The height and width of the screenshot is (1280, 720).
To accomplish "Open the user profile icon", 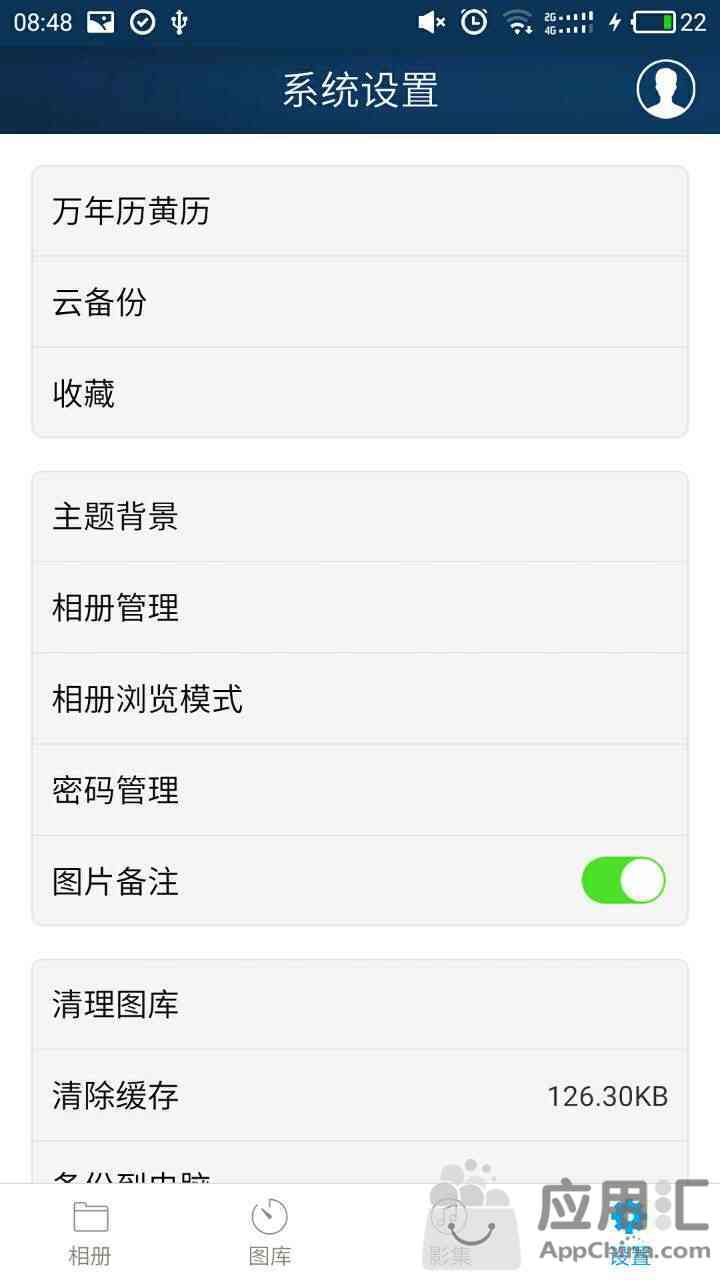I will (666, 89).
